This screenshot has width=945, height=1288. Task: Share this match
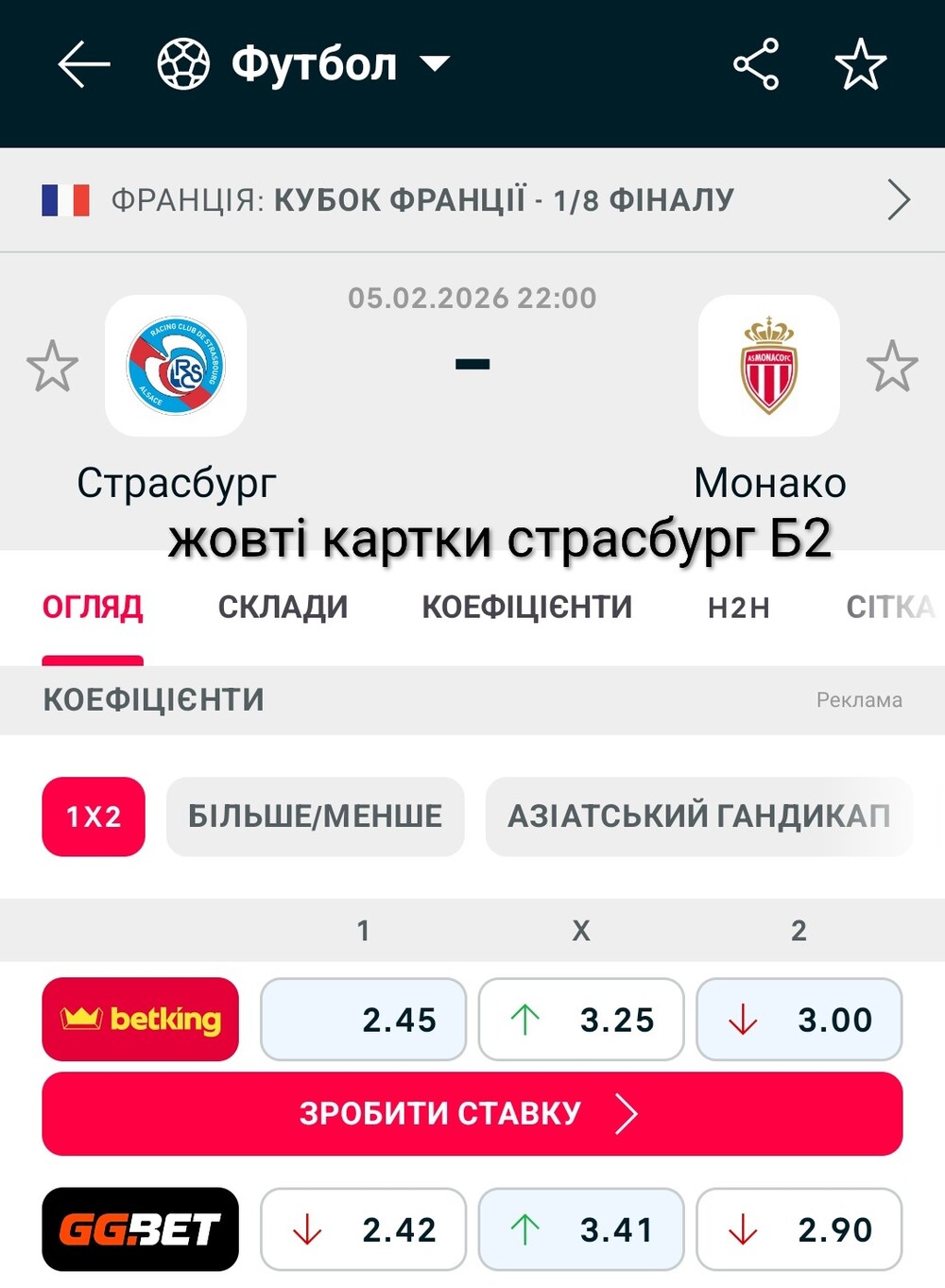(756, 64)
